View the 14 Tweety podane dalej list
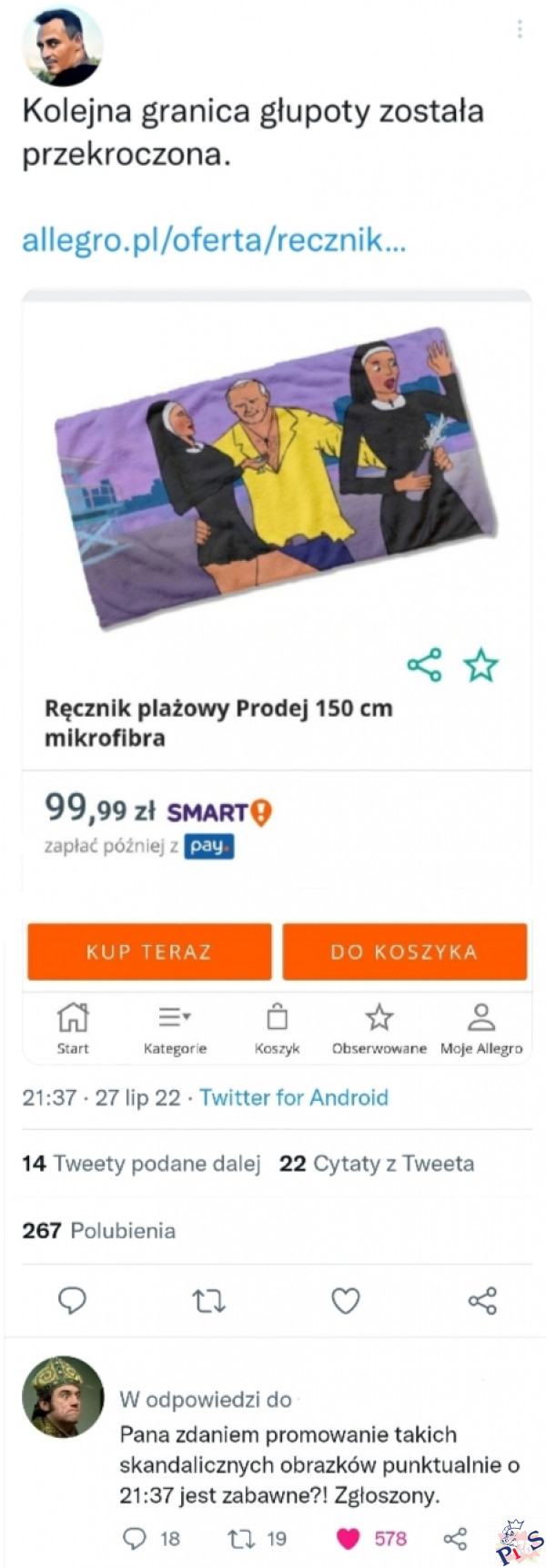The height and width of the screenshot is (1568, 546). [141, 1164]
